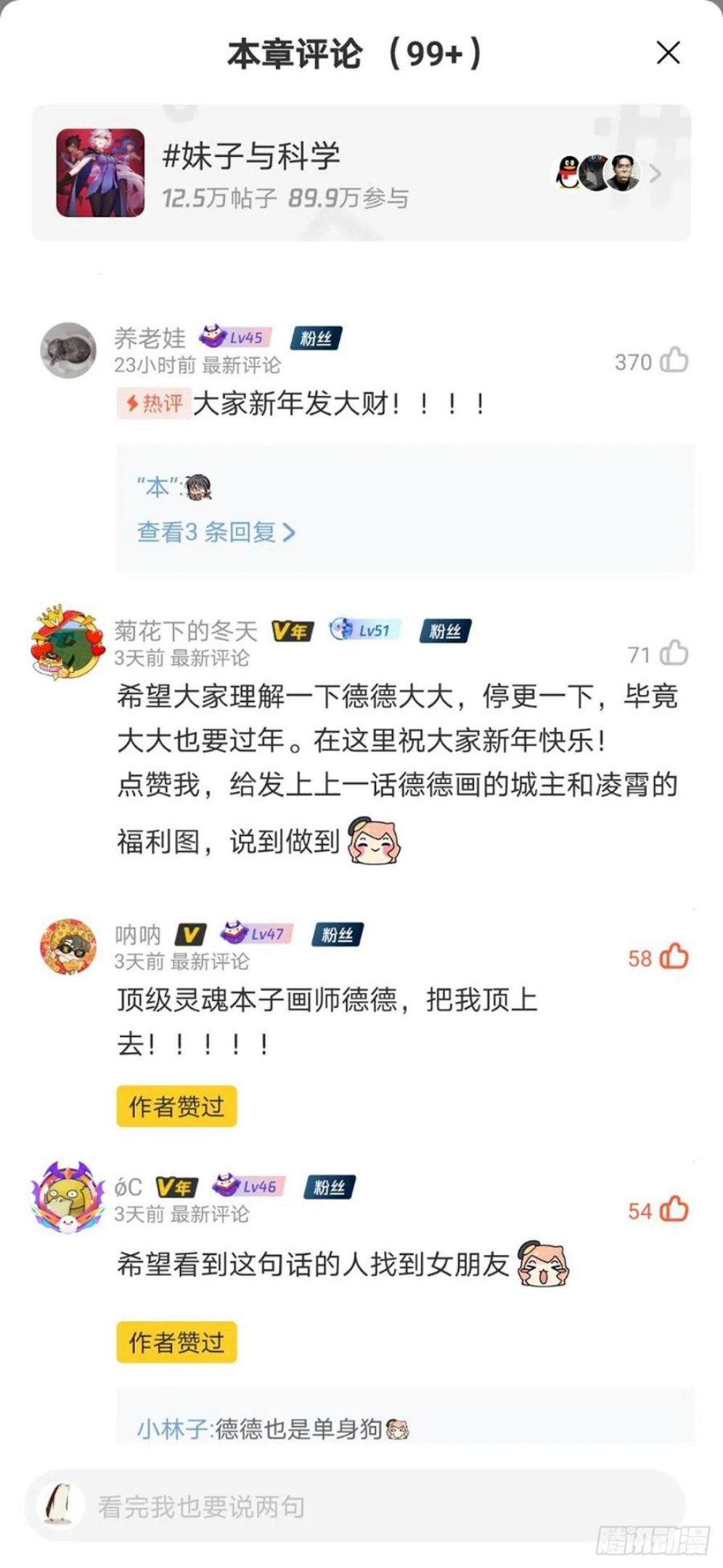Expand 查看3条回复 replies
This screenshot has height=1568, width=723.
click(x=216, y=532)
